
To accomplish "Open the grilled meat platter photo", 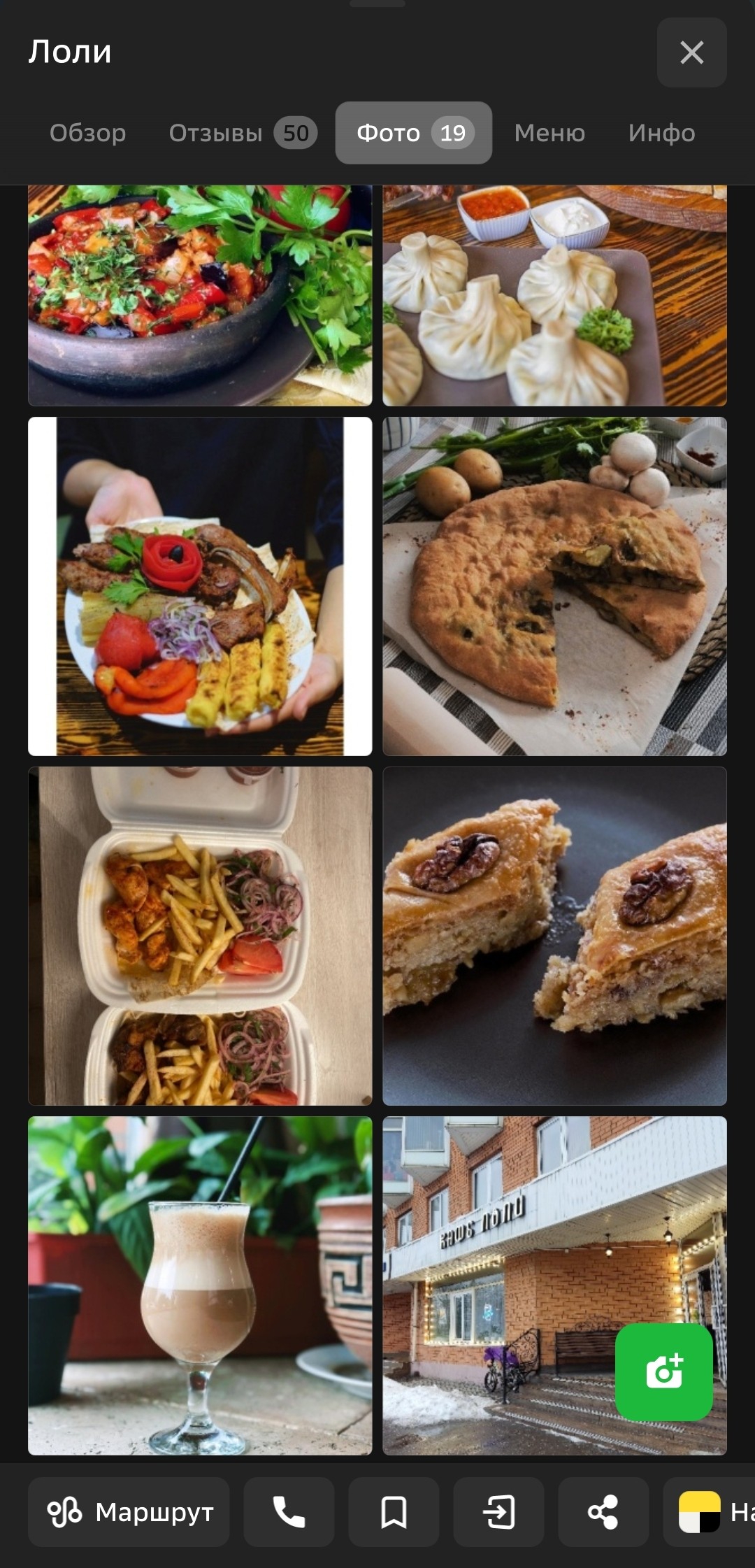I will coord(200,586).
